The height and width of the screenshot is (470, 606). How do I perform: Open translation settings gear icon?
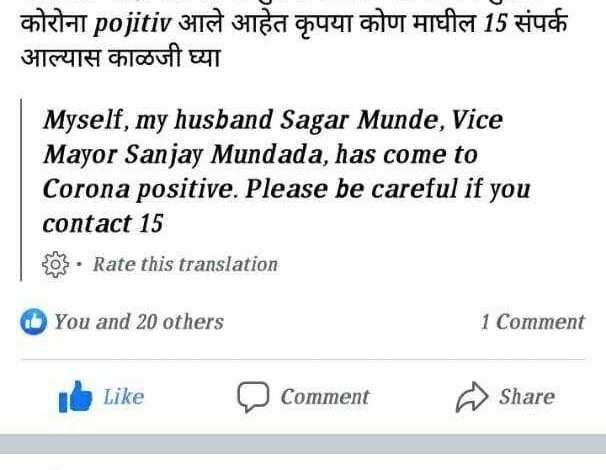pyautogui.click(x=55, y=264)
